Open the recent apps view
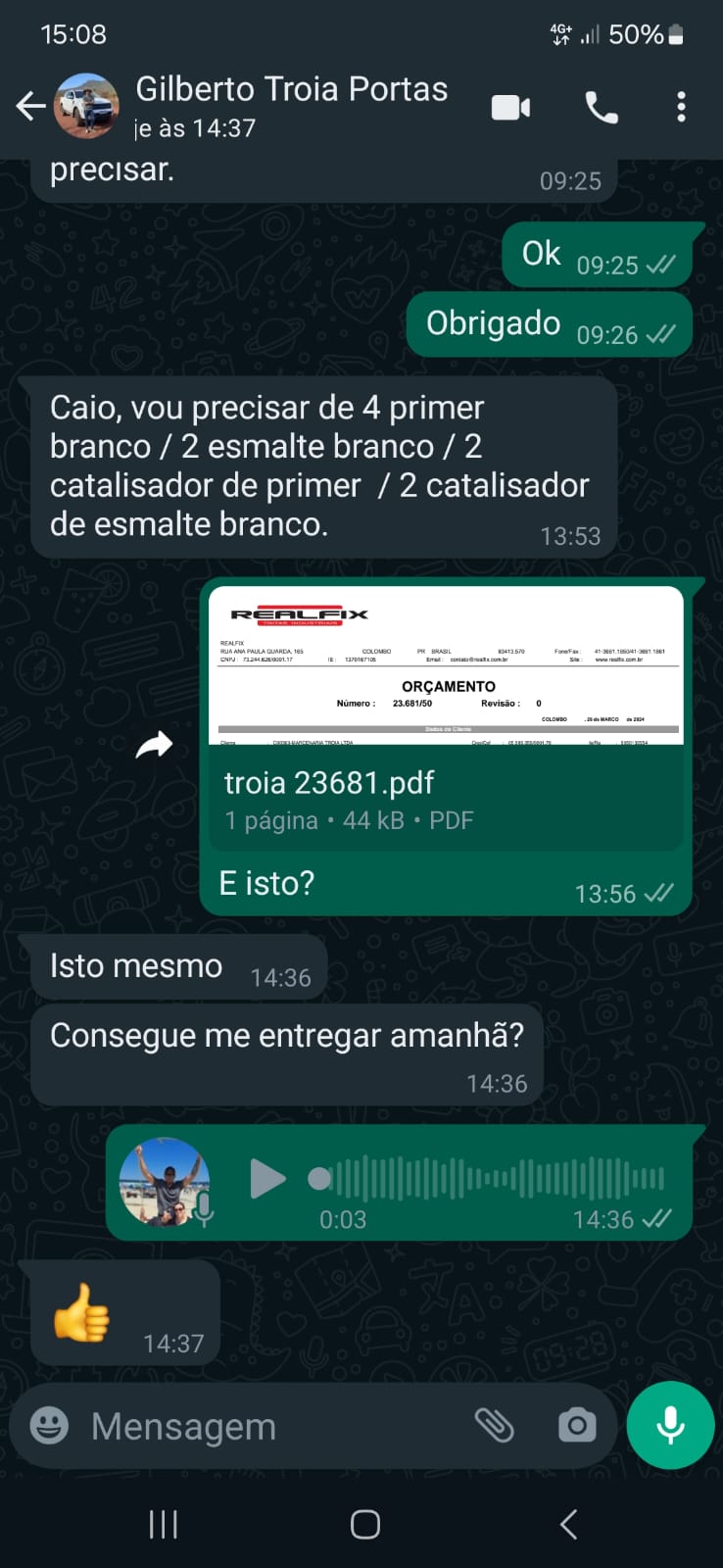Image resolution: width=723 pixels, height=1568 pixels. (163, 1524)
